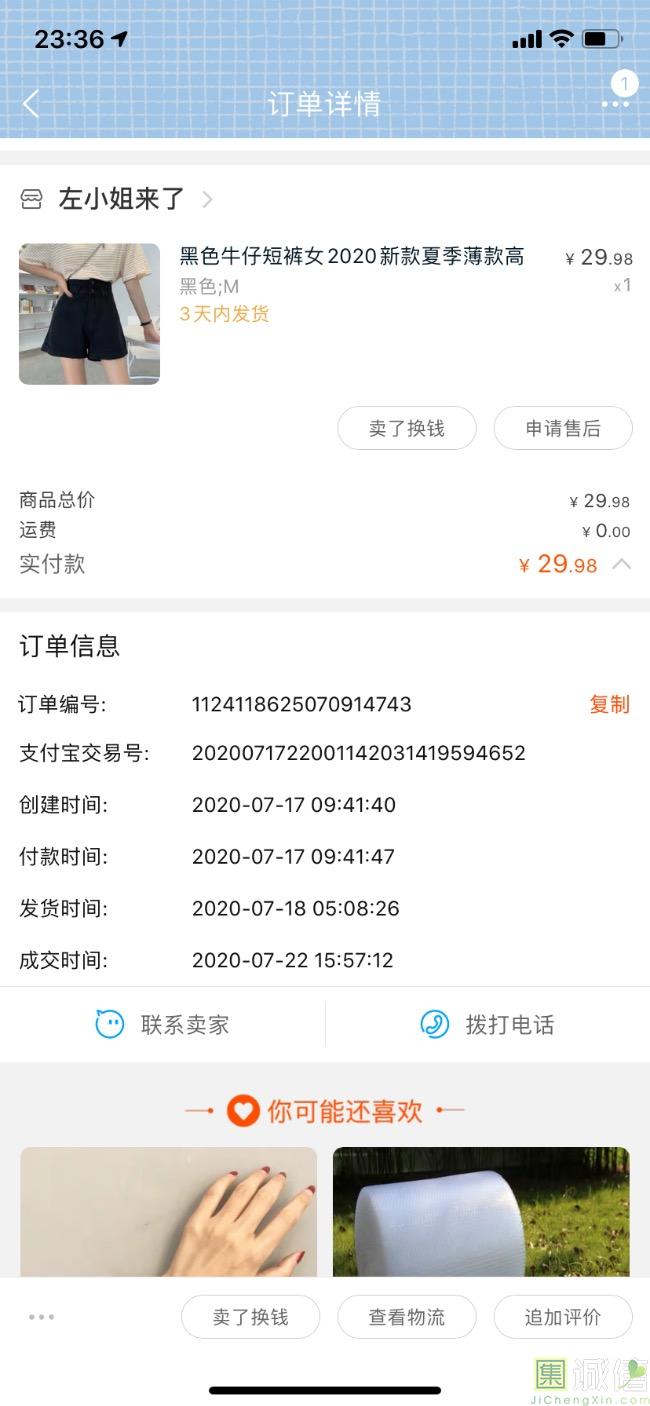This screenshot has width=650, height=1406.
Task: Open the bottom bar's three-dot more options
Action: tap(42, 1317)
